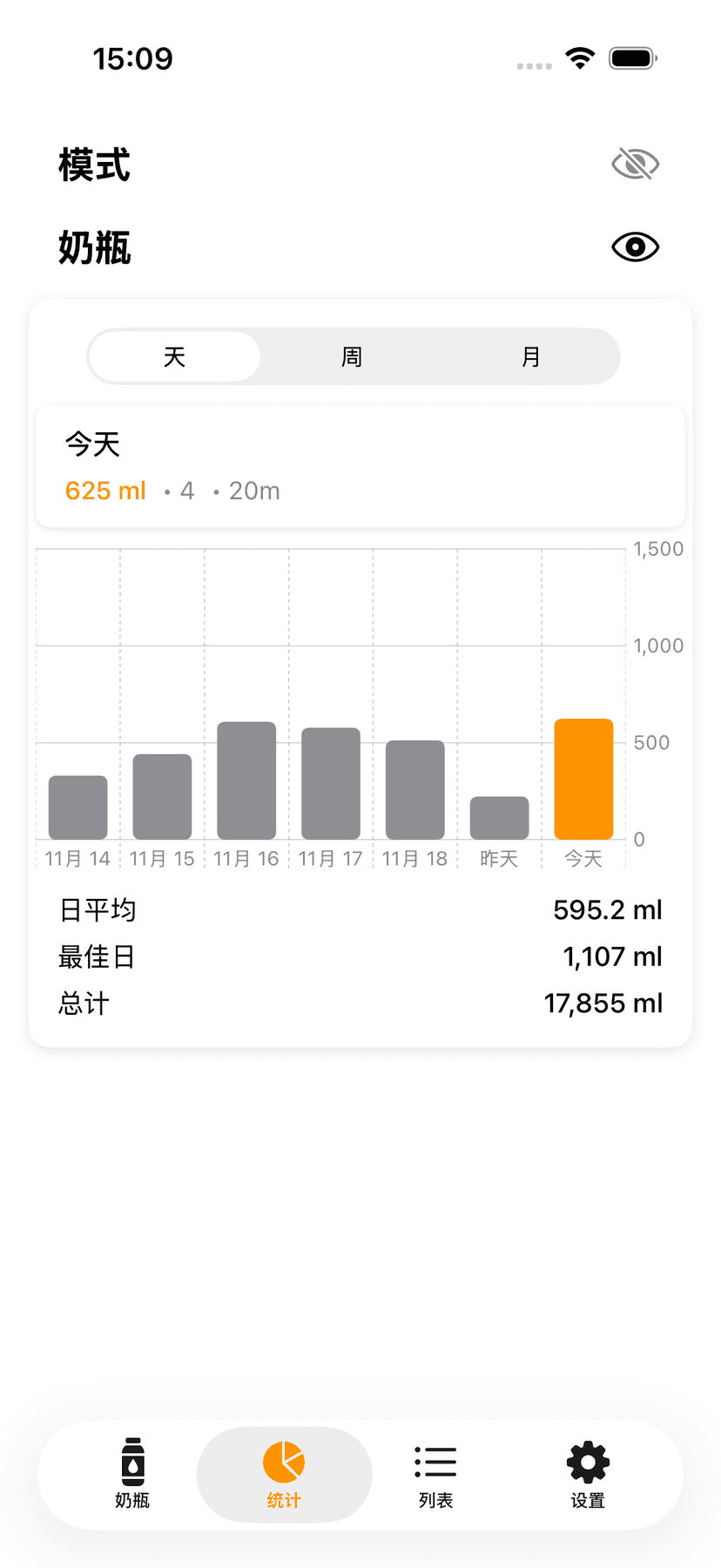Tap the orange 今天 bar
The width and height of the screenshot is (721, 1568).
[x=583, y=779]
